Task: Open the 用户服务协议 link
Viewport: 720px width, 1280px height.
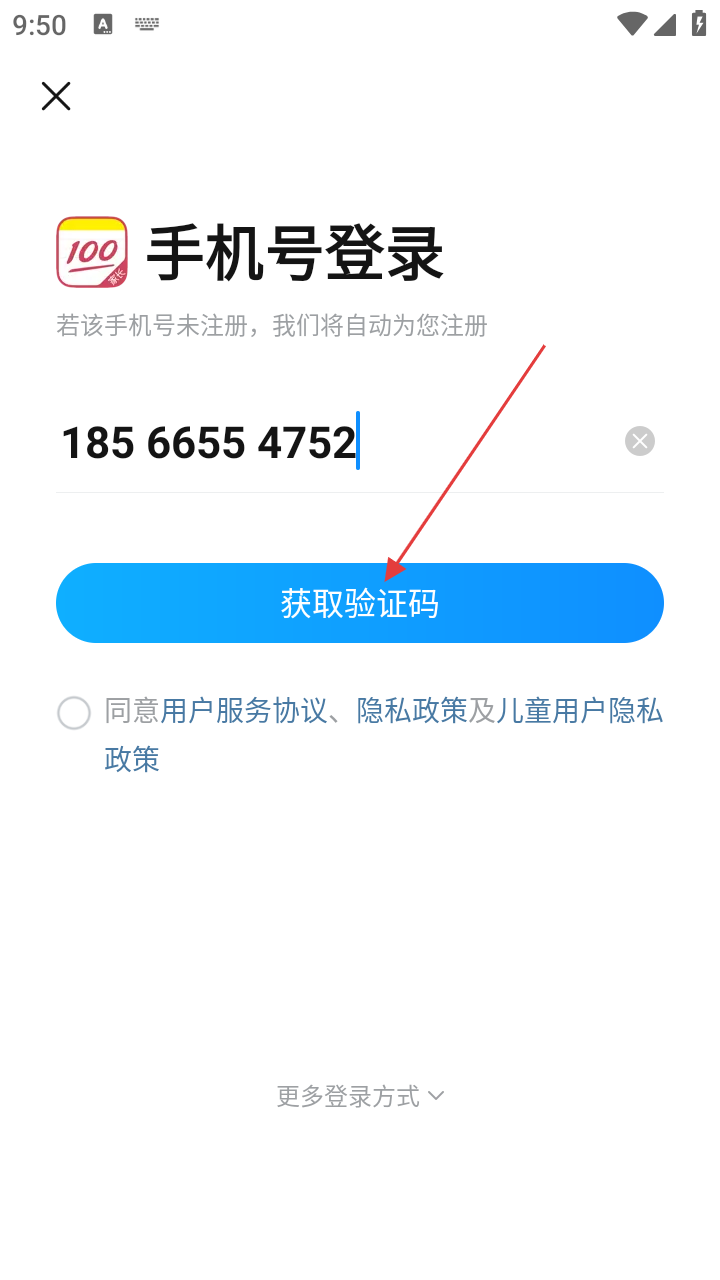Action: [244, 711]
